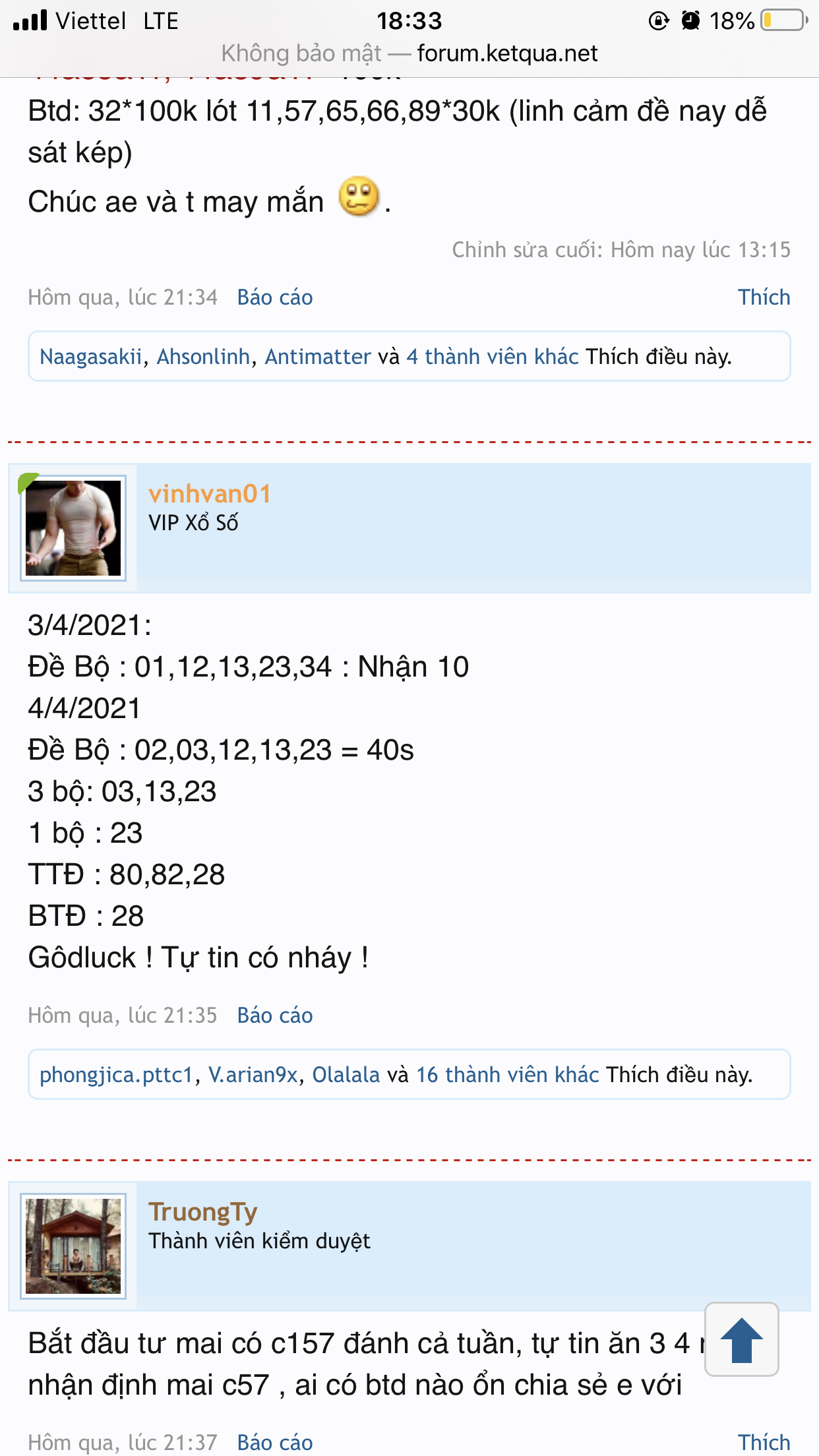Tap the forum.ketqua.net address bar
The image size is (819, 1456).
pos(409,53)
